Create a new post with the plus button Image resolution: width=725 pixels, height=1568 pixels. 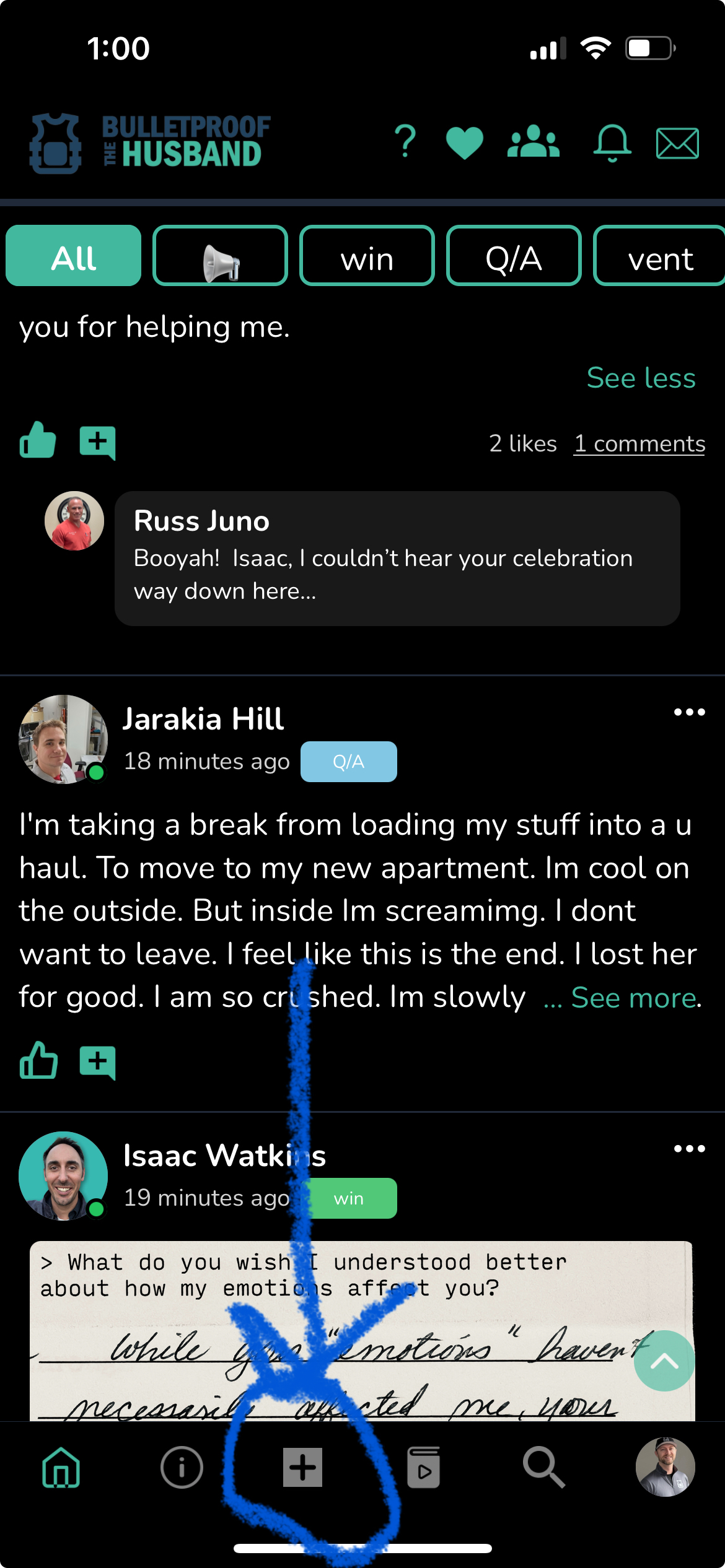[302, 1467]
